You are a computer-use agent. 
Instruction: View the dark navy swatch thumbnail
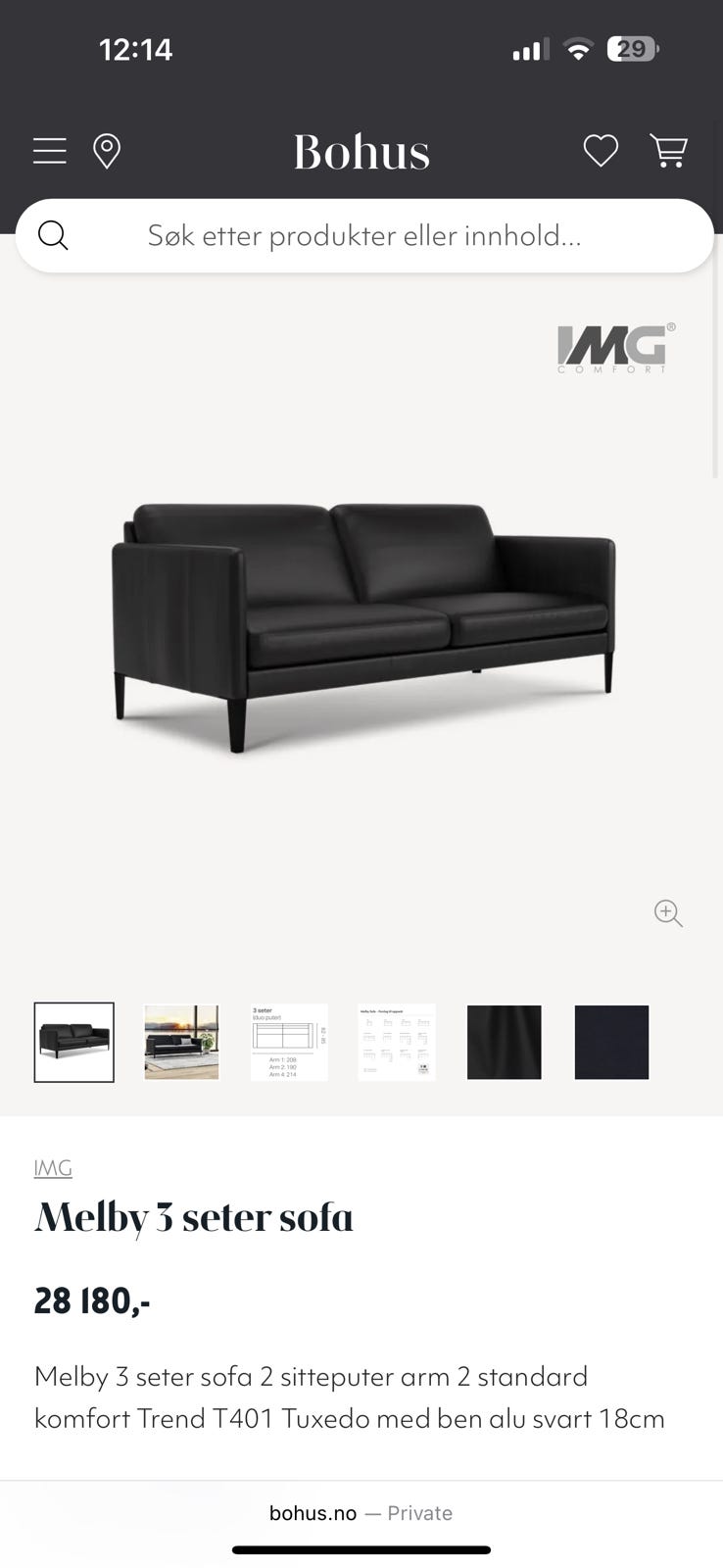pyautogui.click(x=611, y=1042)
